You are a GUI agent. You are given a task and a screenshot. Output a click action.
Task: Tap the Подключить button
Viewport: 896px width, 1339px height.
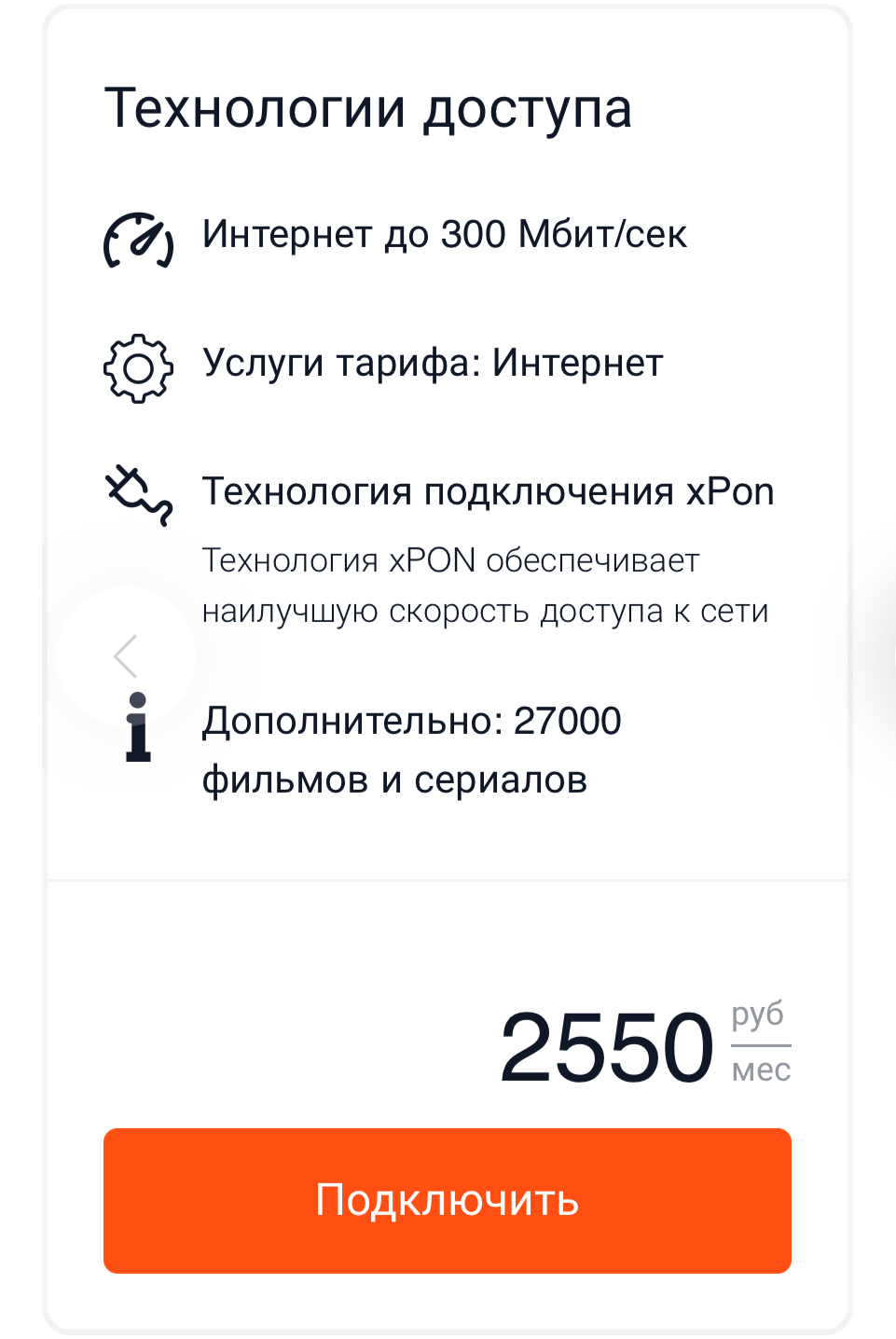[x=447, y=1200]
